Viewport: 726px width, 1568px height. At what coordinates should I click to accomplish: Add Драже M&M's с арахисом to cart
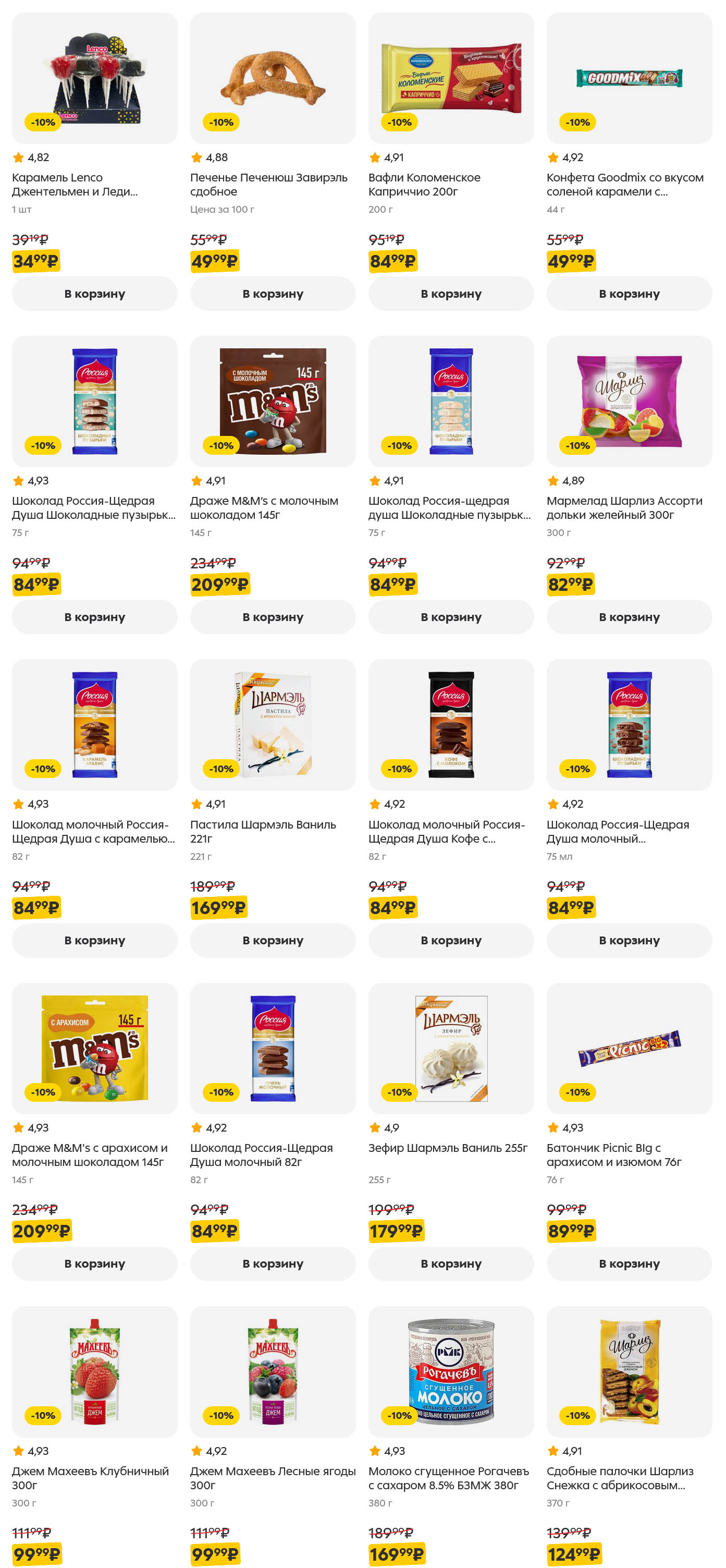coord(94,1263)
